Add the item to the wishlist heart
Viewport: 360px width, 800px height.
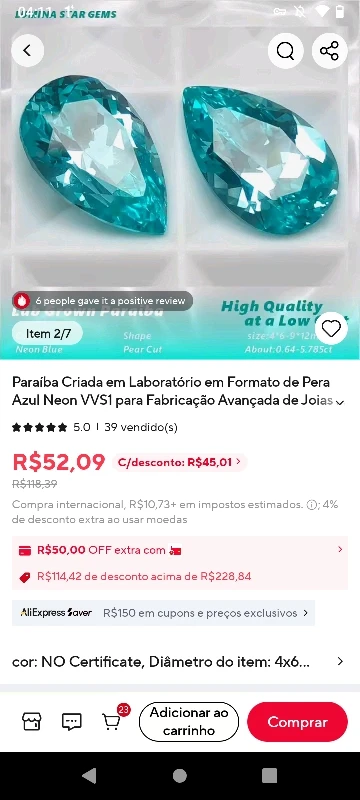(x=331, y=329)
